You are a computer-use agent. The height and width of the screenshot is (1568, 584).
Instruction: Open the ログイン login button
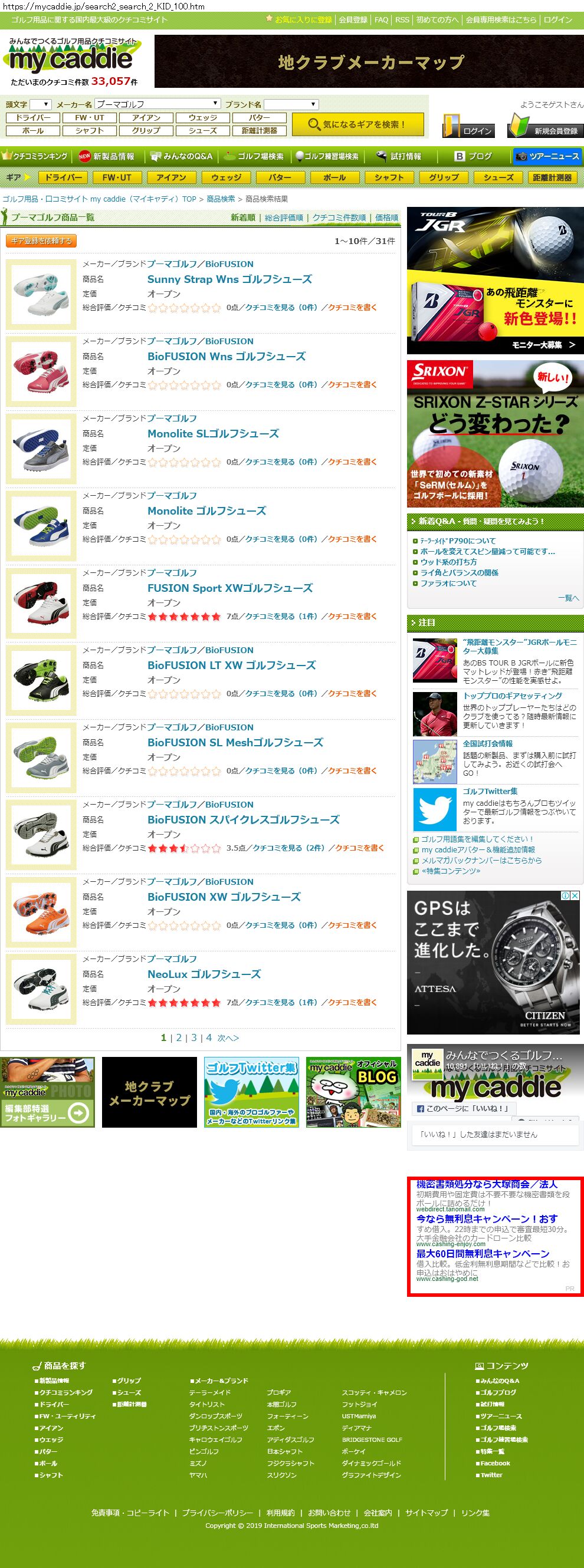(x=468, y=127)
